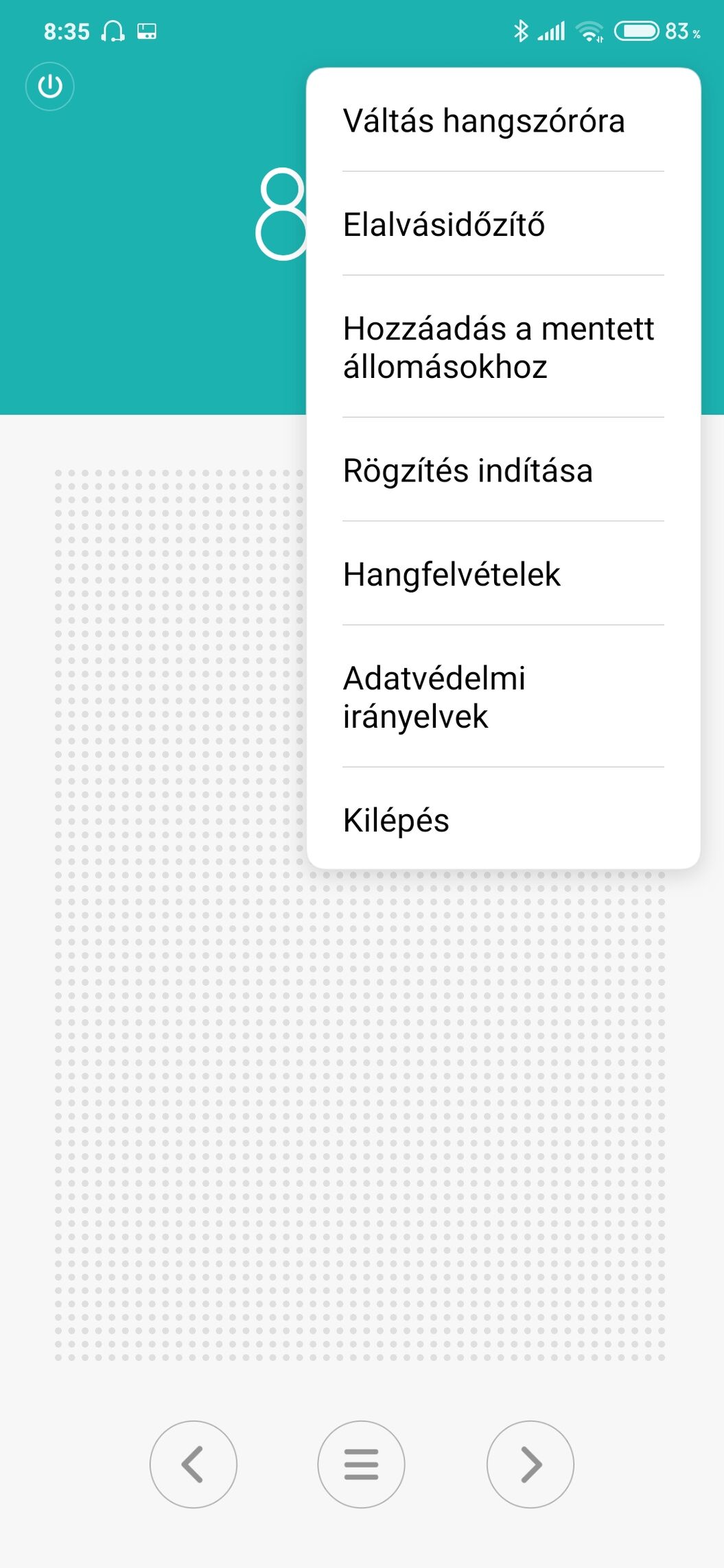Open the station list button

click(x=361, y=1464)
